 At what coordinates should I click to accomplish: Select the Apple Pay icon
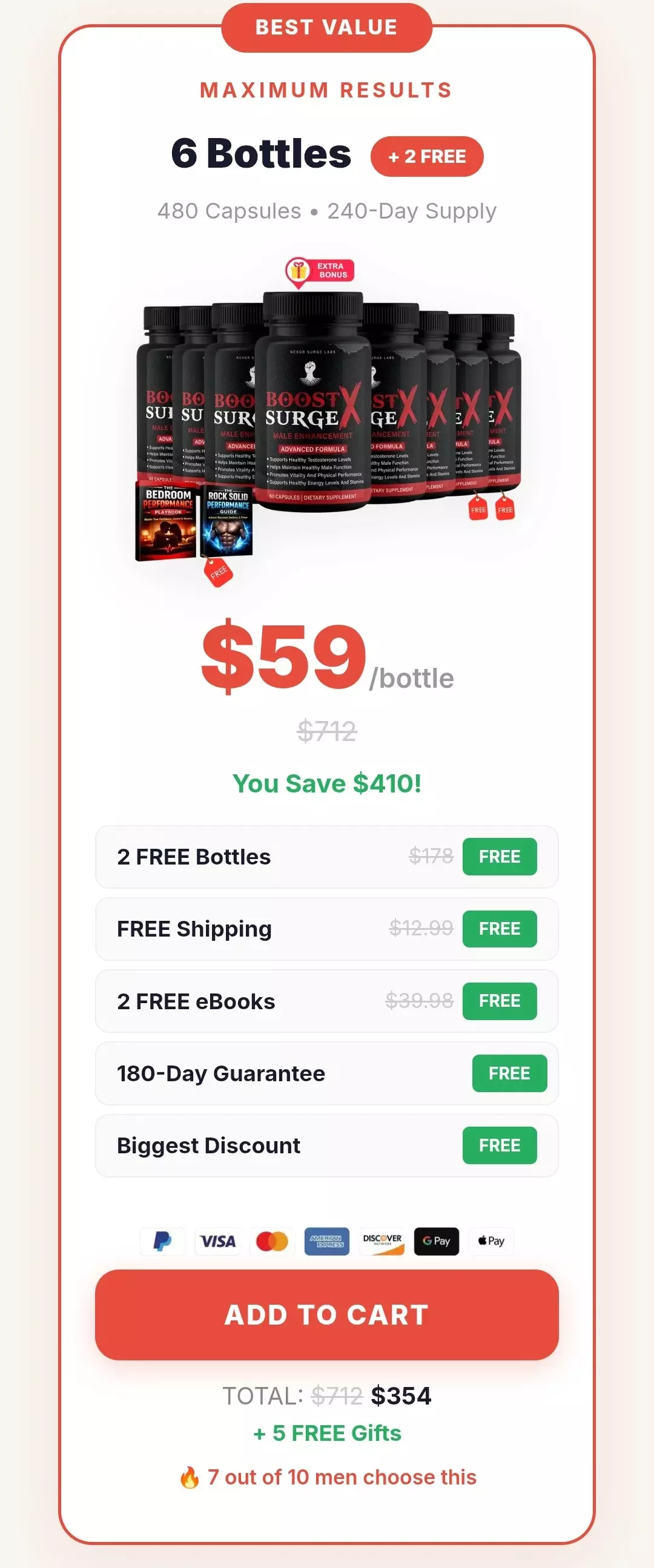[491, 1241]
